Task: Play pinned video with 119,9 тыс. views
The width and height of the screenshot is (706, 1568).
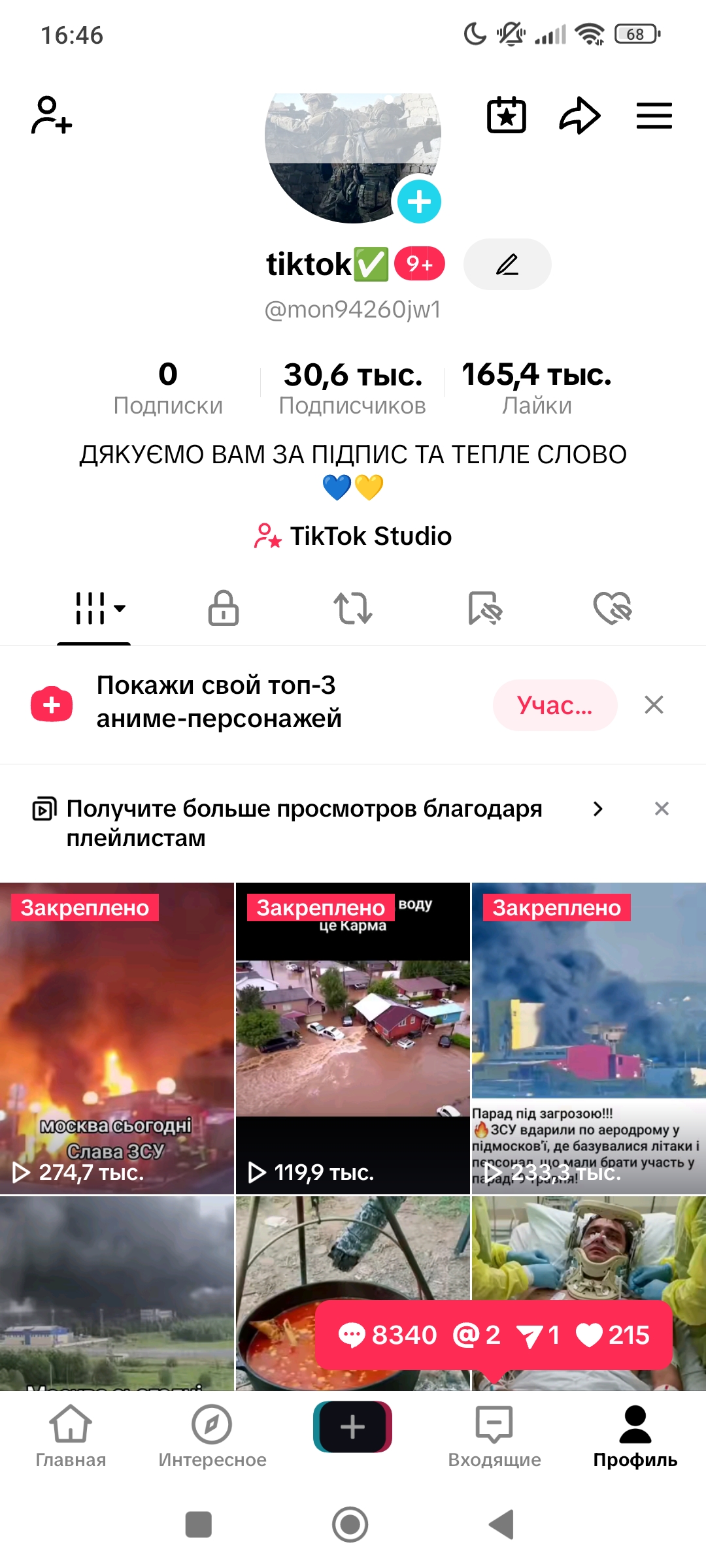Action: [x=353, y=1039]
